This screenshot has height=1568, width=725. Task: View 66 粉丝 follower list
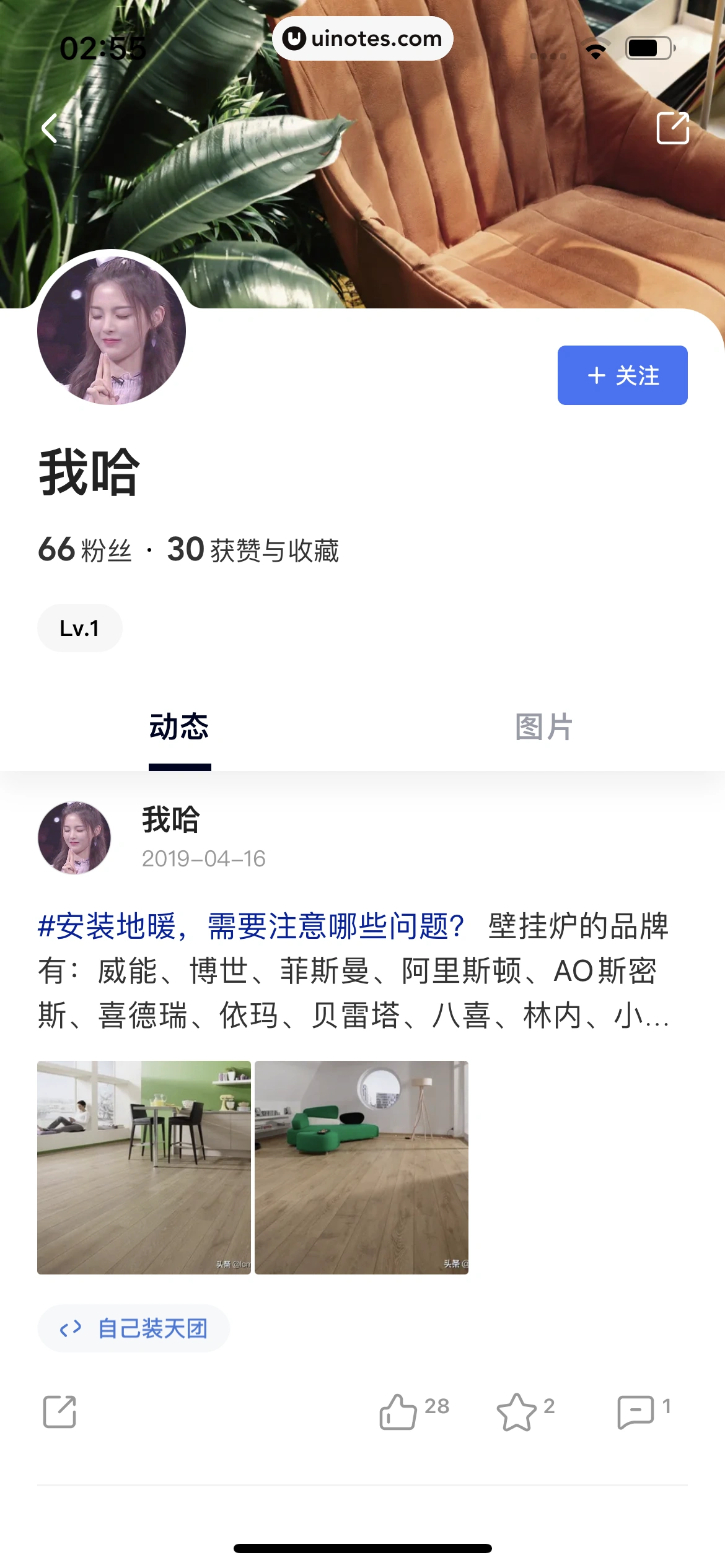pos(85,550)
